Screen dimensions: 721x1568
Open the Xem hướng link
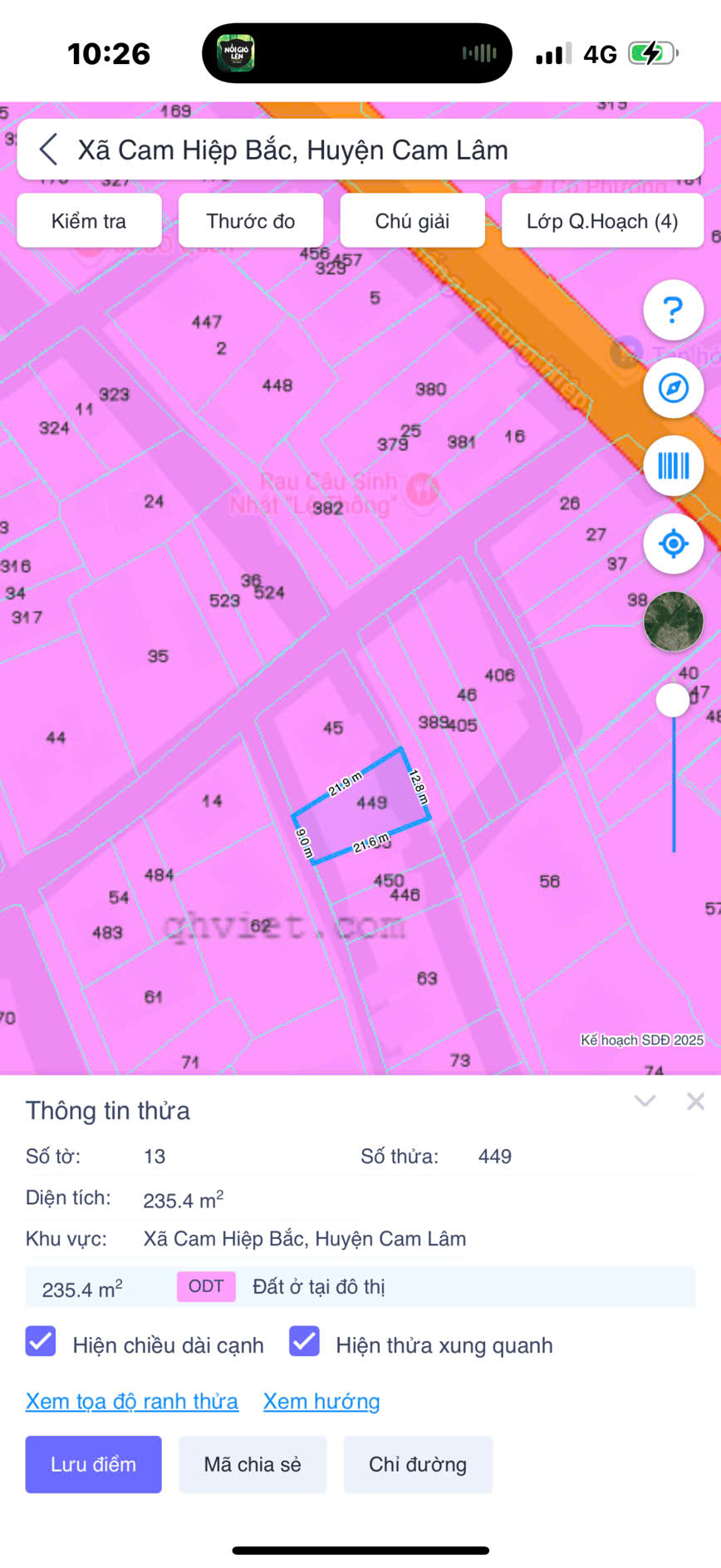pyautogui.click(x=321, y=1401)
